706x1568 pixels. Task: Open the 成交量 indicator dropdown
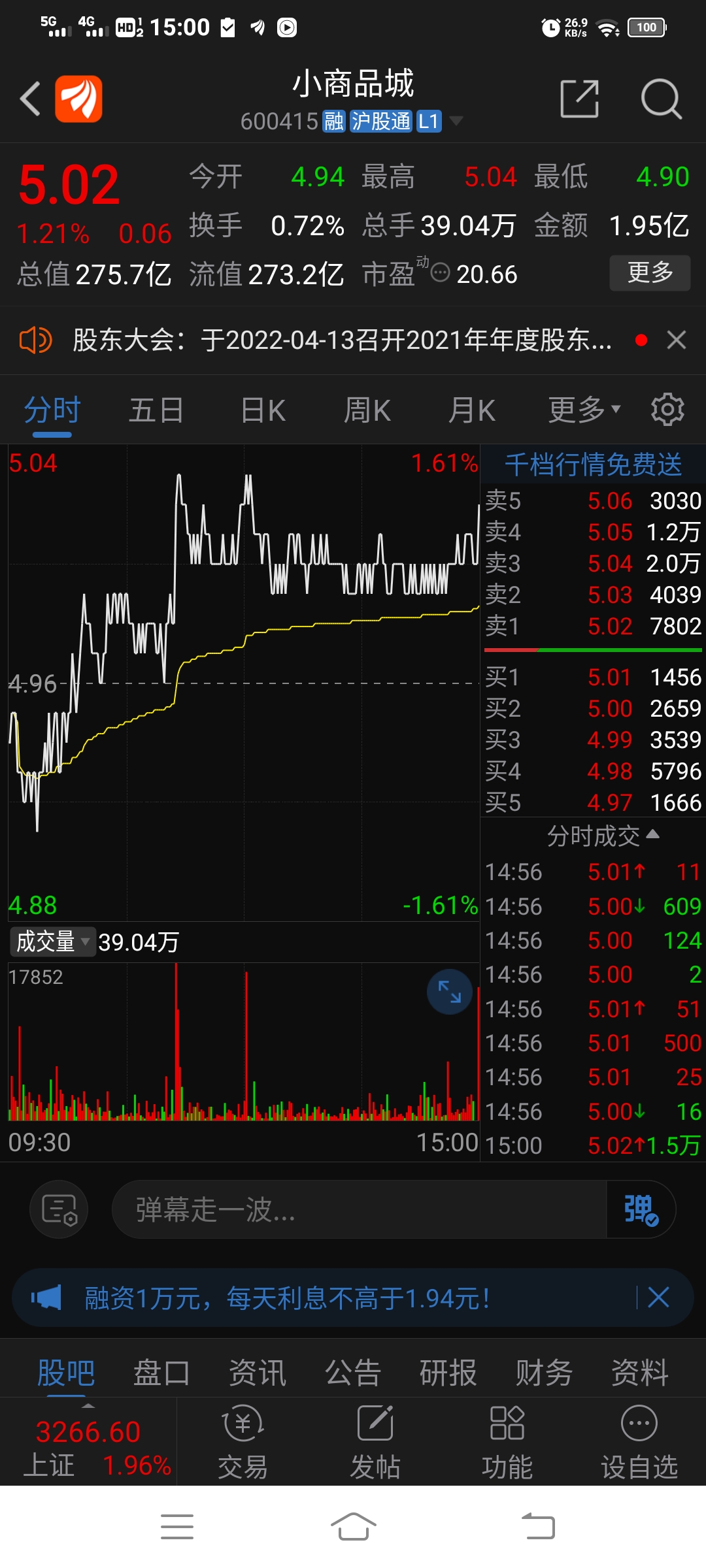click(x=52, y=941)
